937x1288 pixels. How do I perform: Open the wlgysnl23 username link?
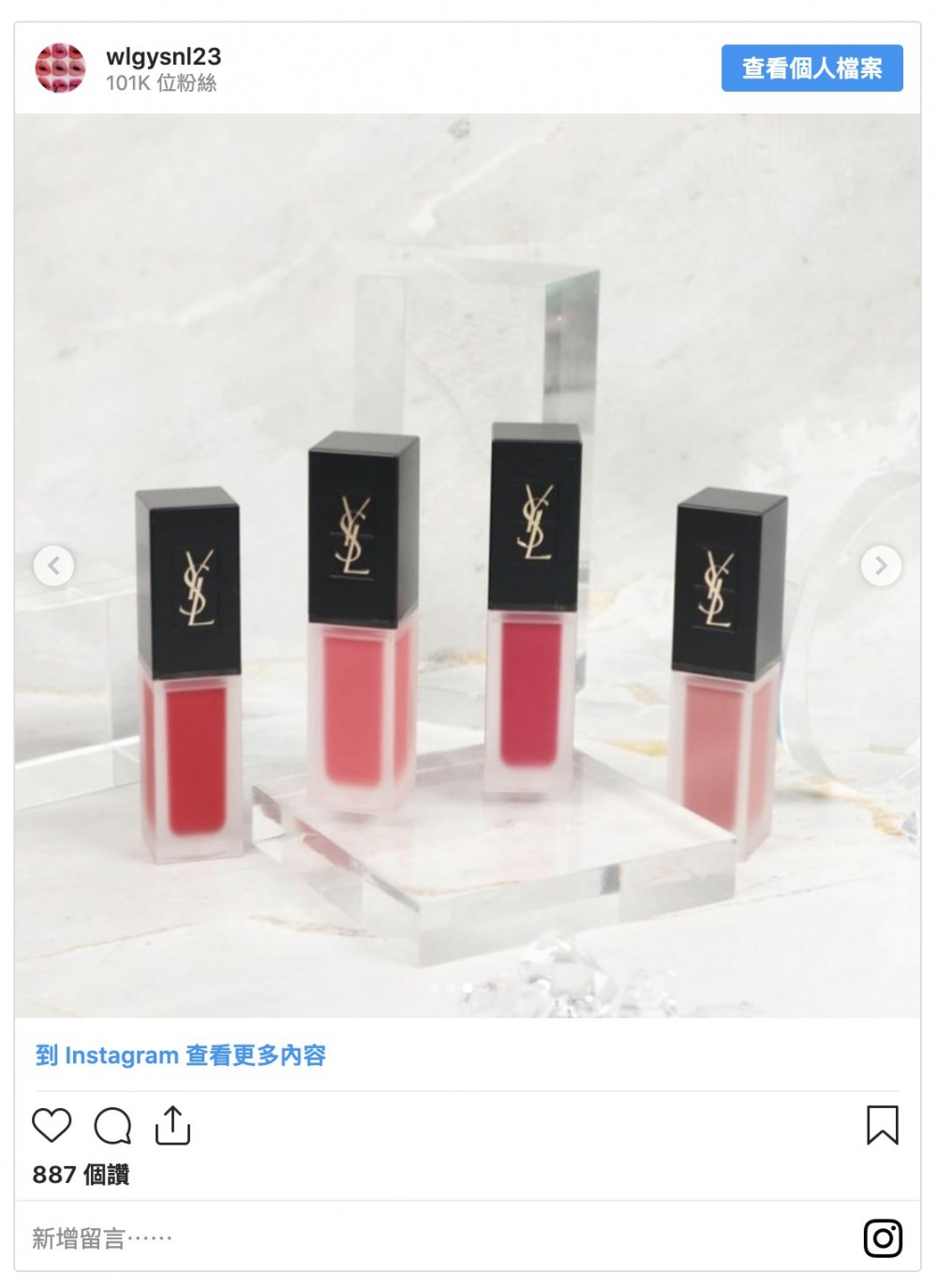163,57
